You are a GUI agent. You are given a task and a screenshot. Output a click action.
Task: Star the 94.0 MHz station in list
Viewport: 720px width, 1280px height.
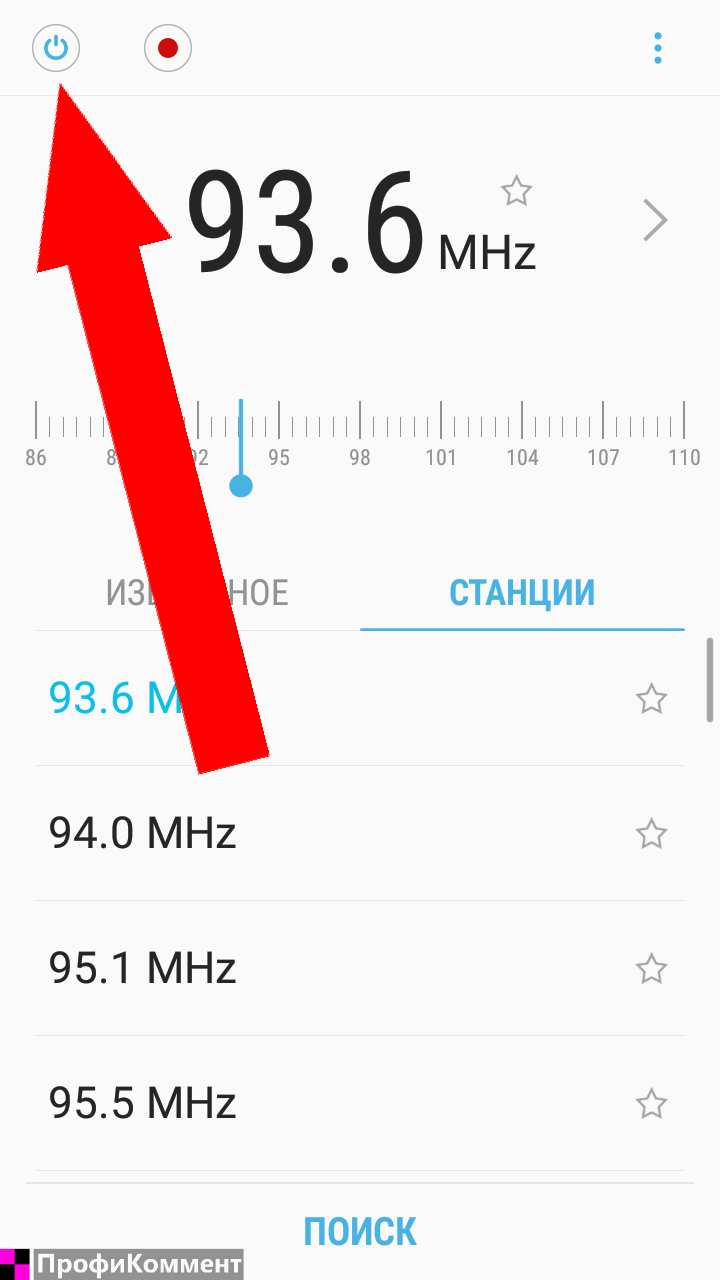tap(652, 833)
